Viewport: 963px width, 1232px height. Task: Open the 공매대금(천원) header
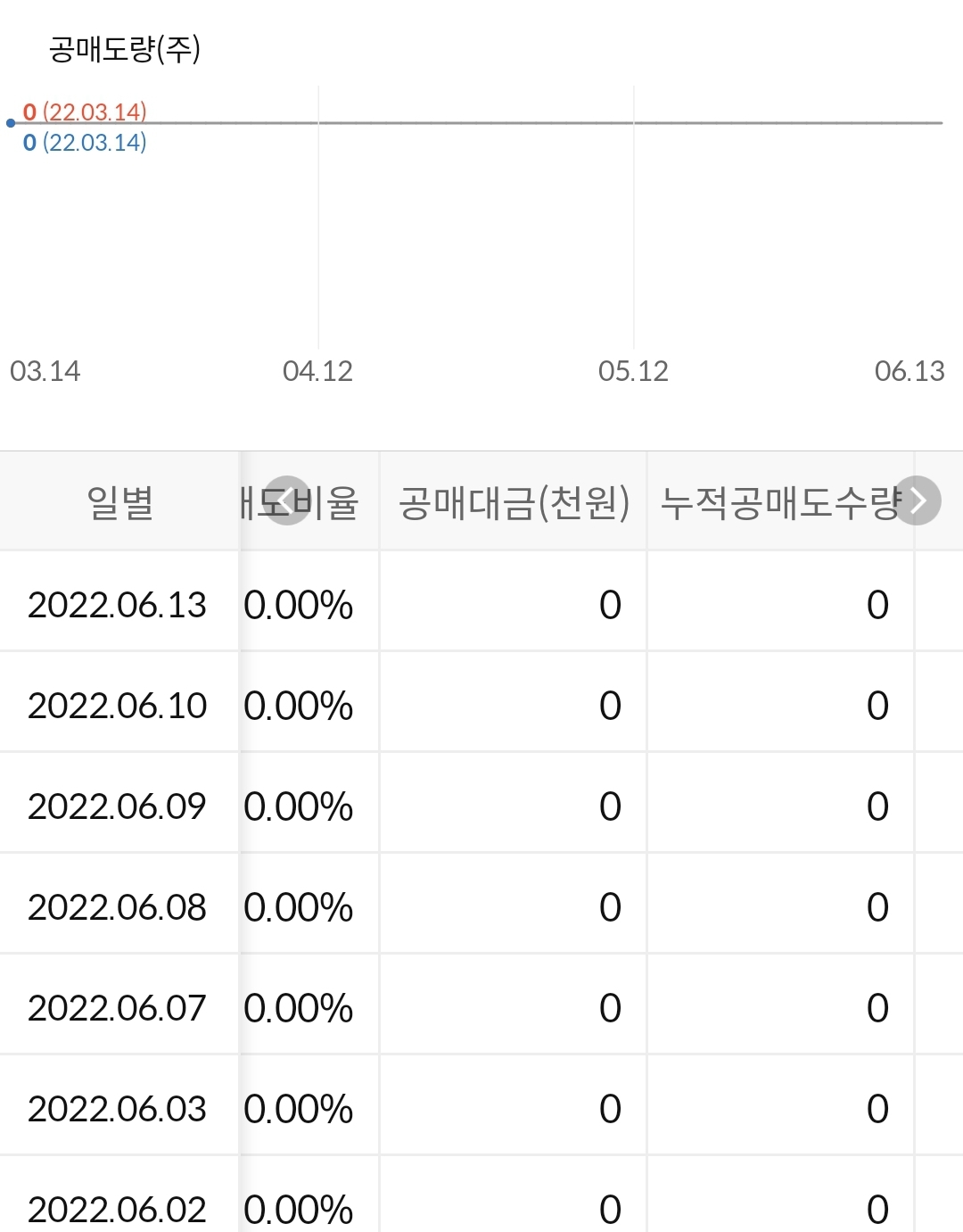[x=514, y=500]
